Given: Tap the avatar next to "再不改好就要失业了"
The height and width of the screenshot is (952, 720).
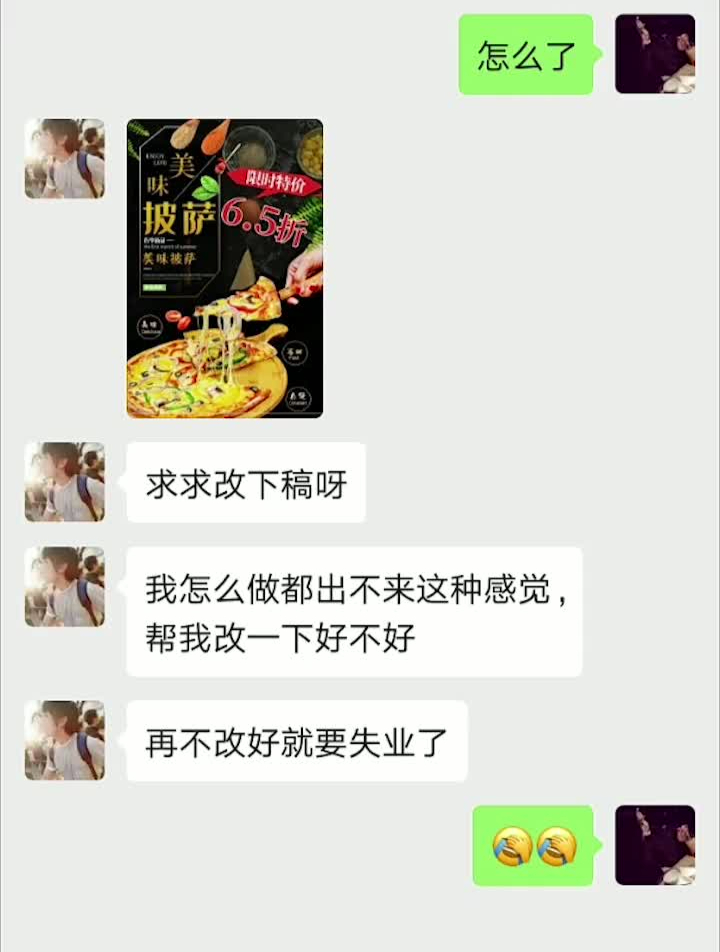Looking at the screenshot, I should point(65,740).
